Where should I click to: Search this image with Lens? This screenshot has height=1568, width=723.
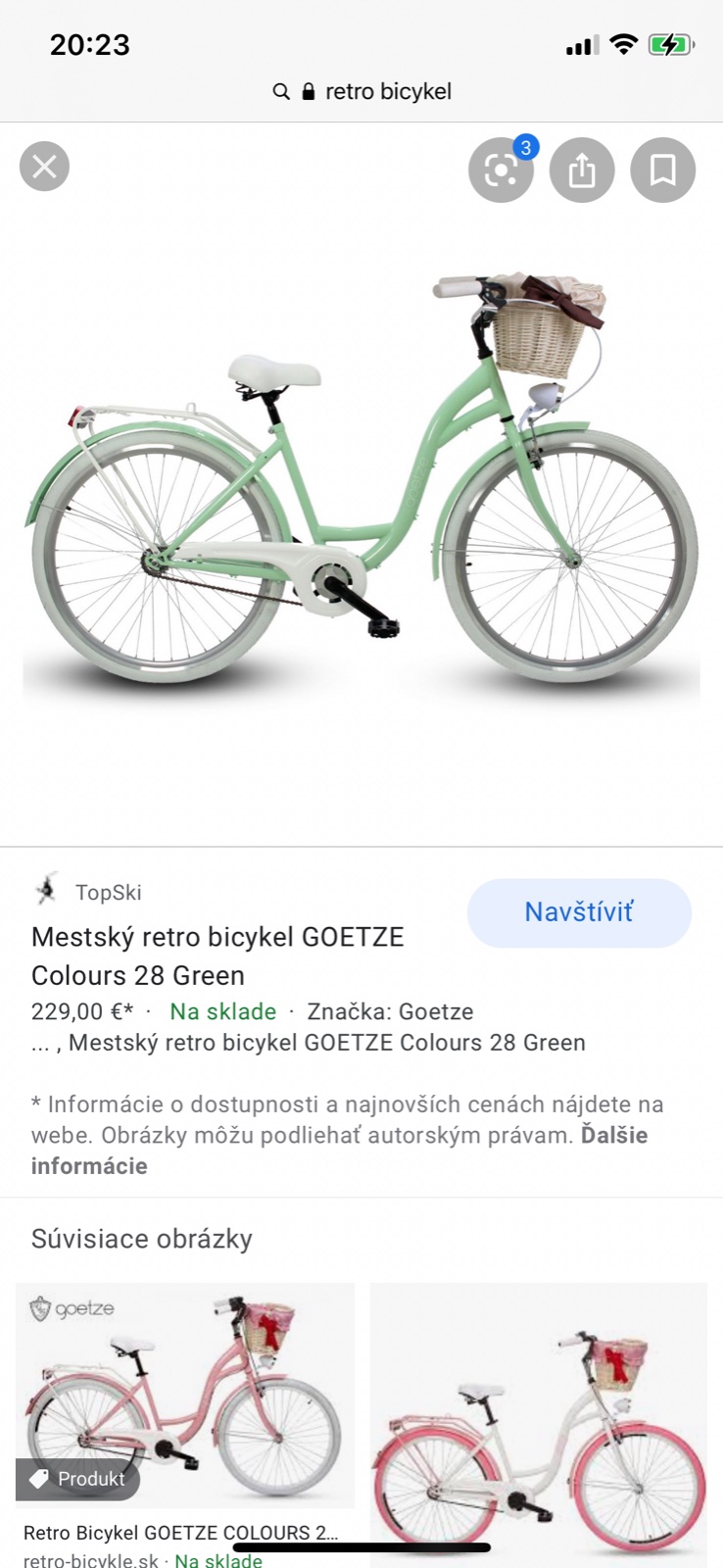501,170
